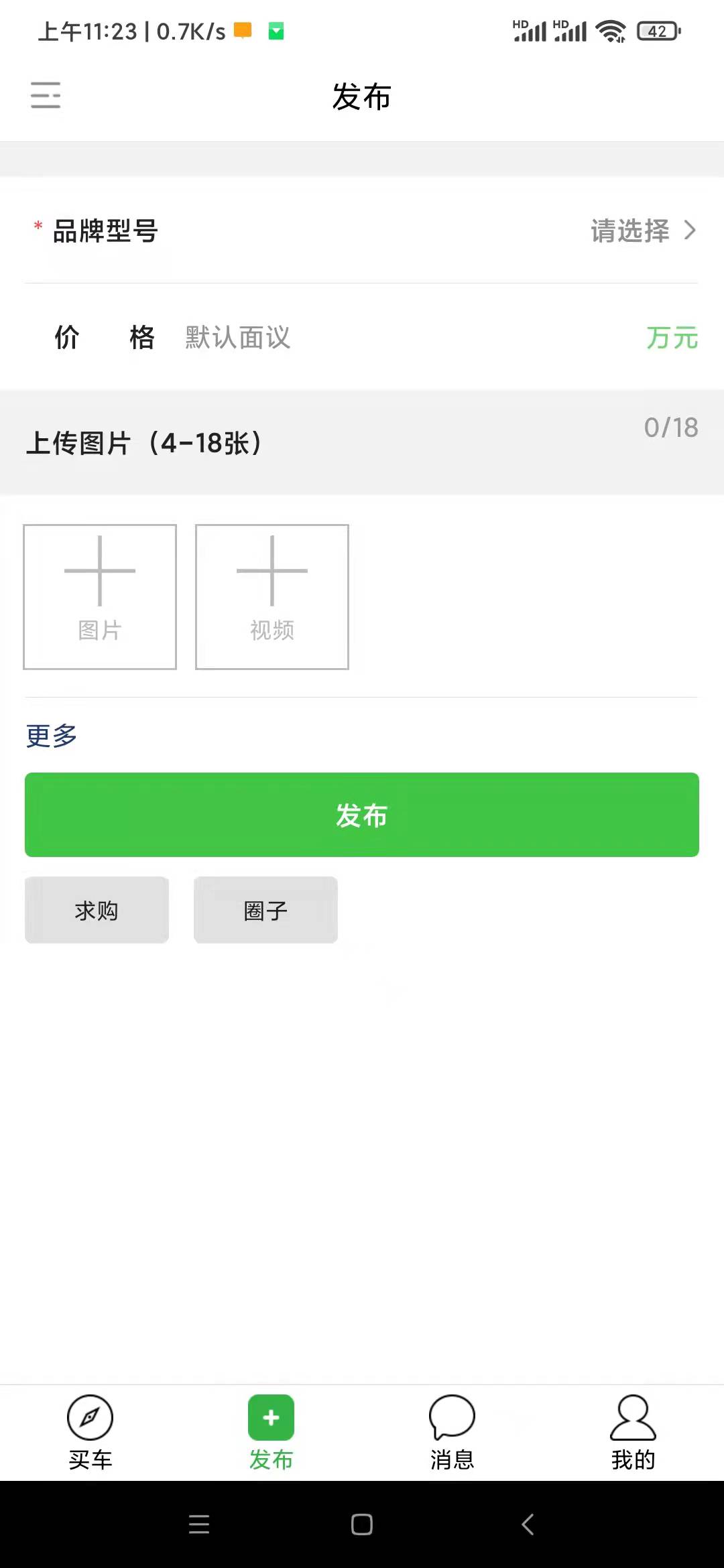724x1568 pixels.
Task: Expand the 更多 more options link
Action: tap(52, 736)
